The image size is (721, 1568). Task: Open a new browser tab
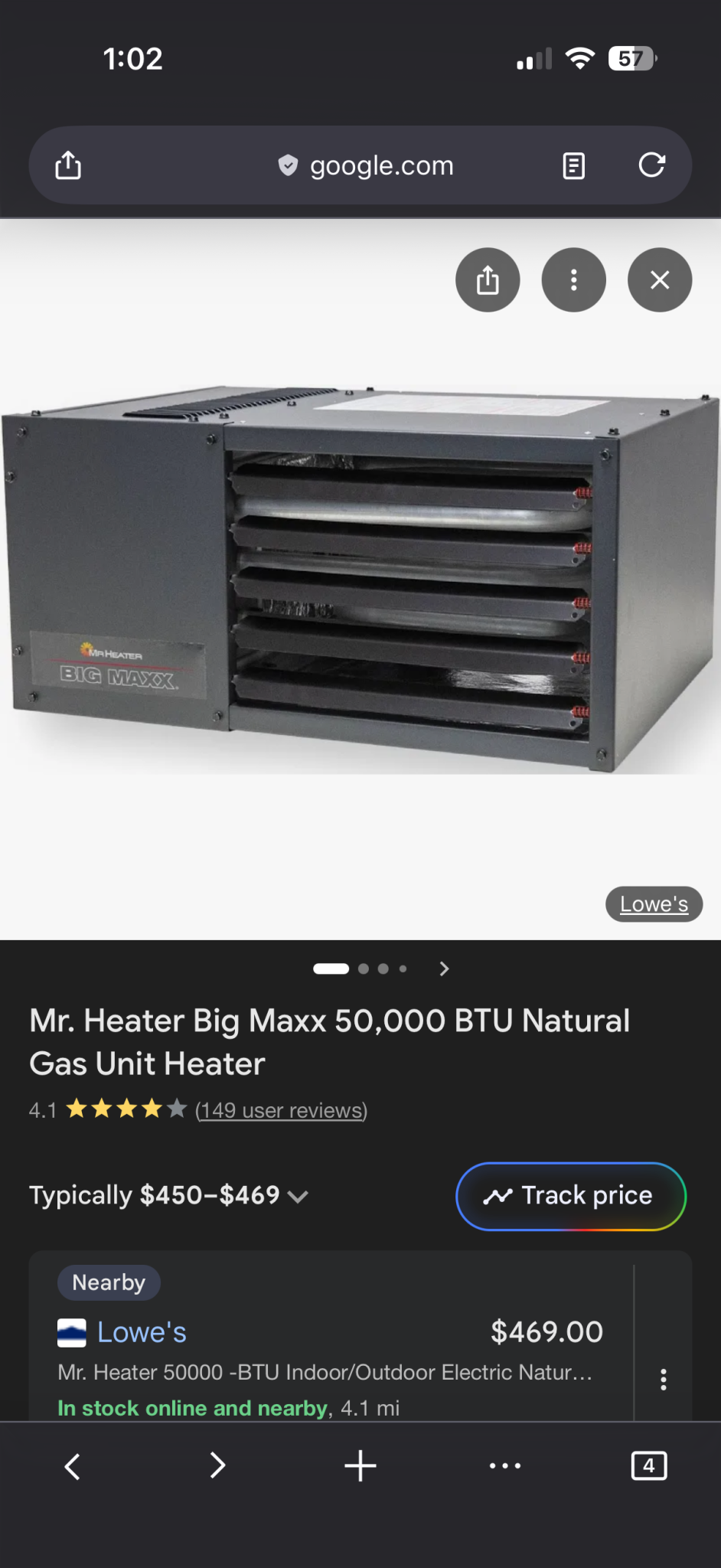pos(360,1466)
